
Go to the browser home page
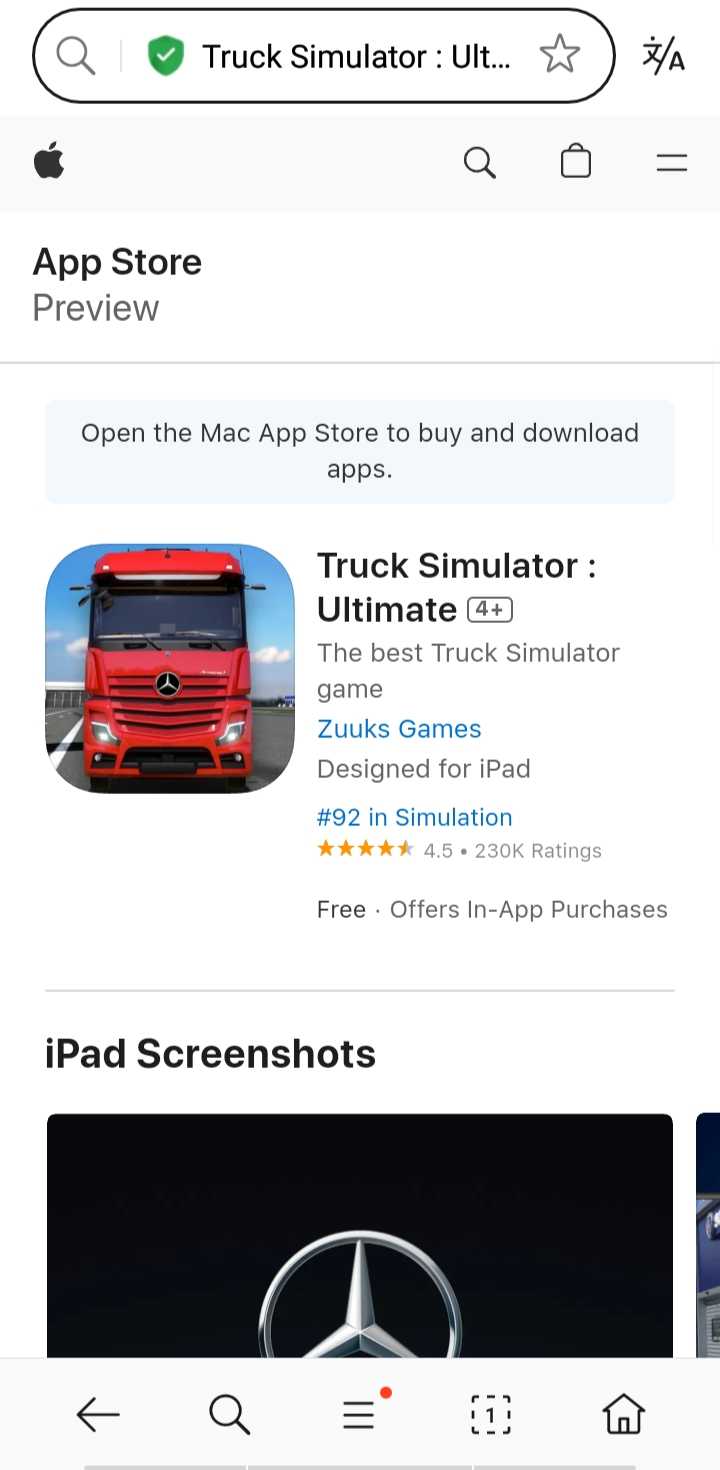(x=623, y=1414)
